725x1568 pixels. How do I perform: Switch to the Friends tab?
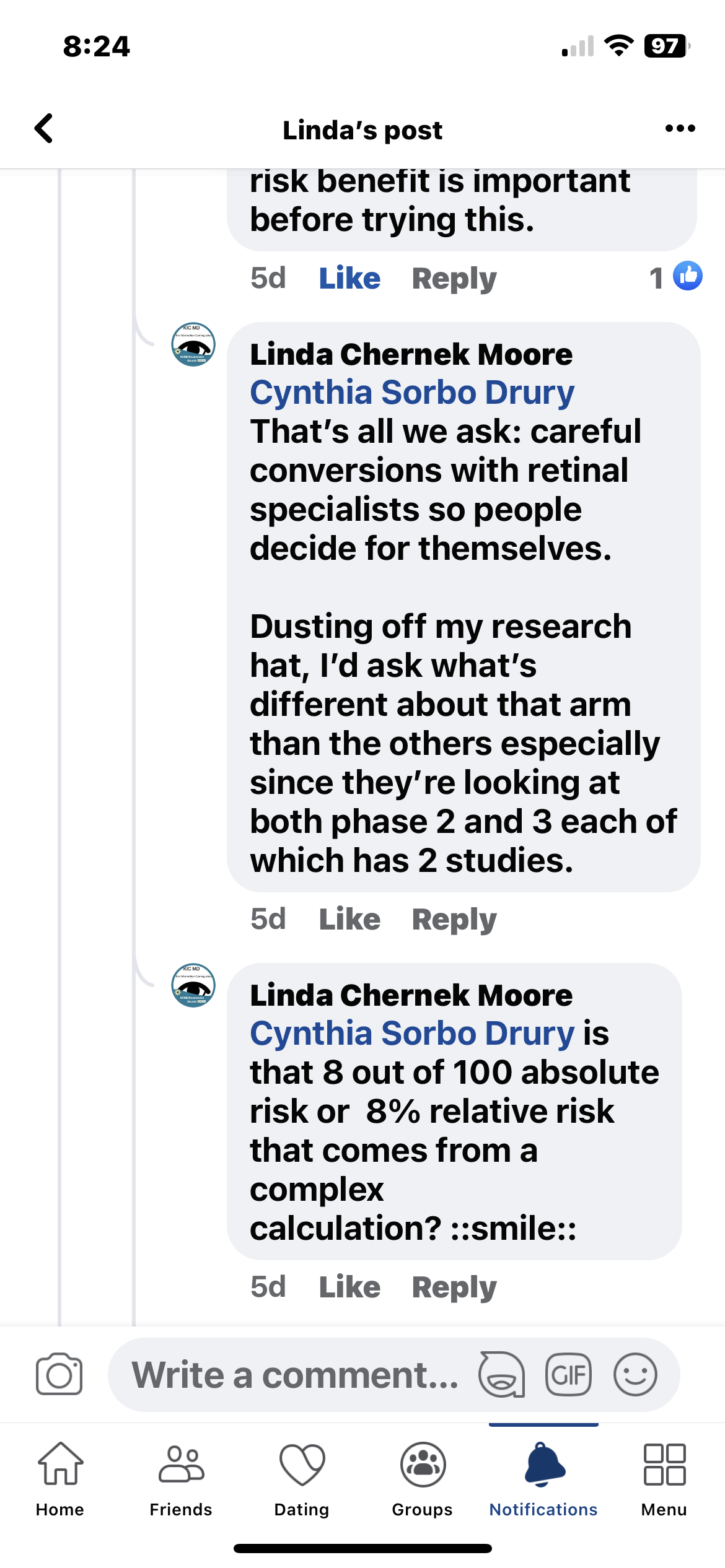click(181, 1478)
